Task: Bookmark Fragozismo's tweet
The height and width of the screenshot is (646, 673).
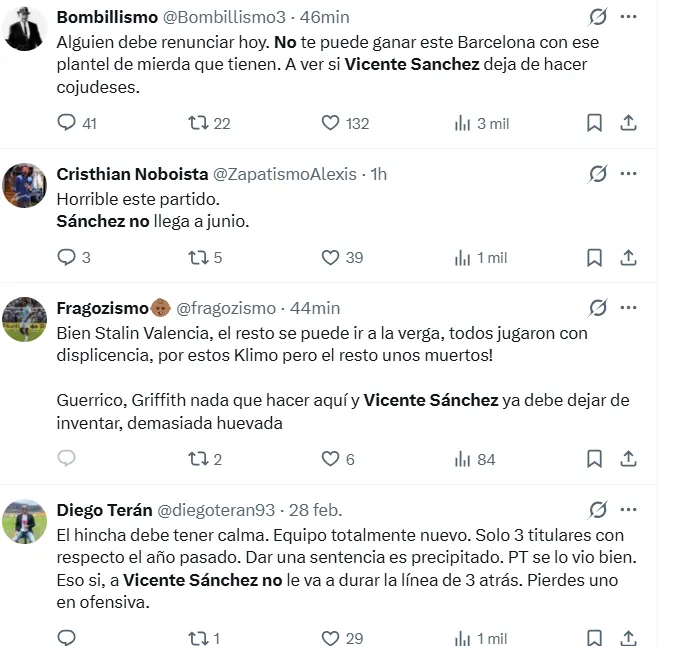Action: (594, 459)
